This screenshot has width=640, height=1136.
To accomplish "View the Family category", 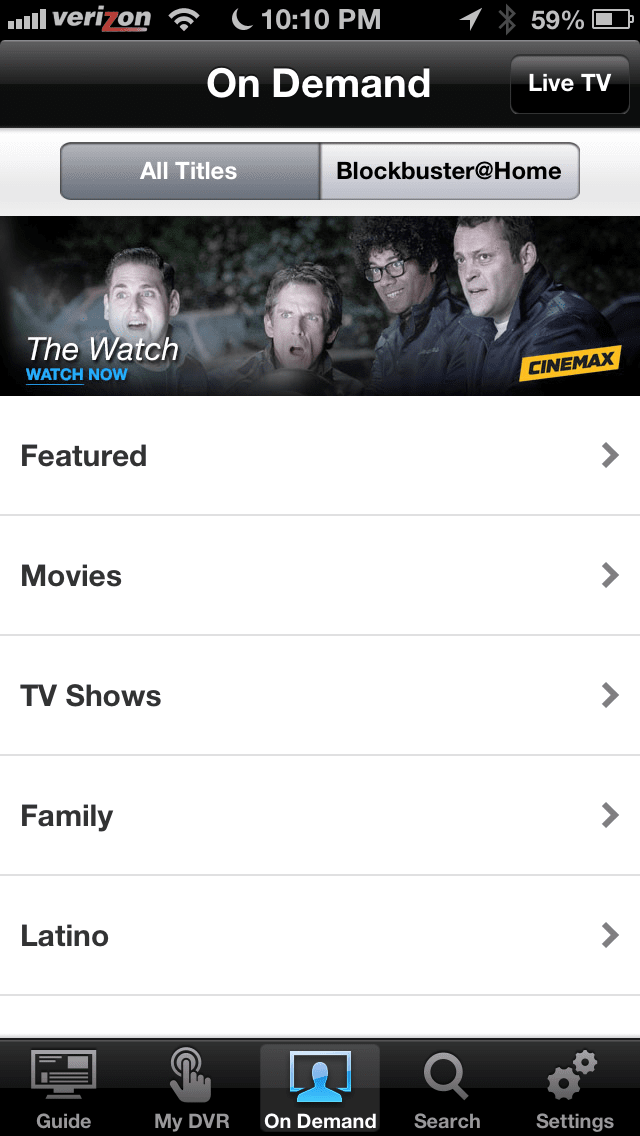I will pos(320,816).
